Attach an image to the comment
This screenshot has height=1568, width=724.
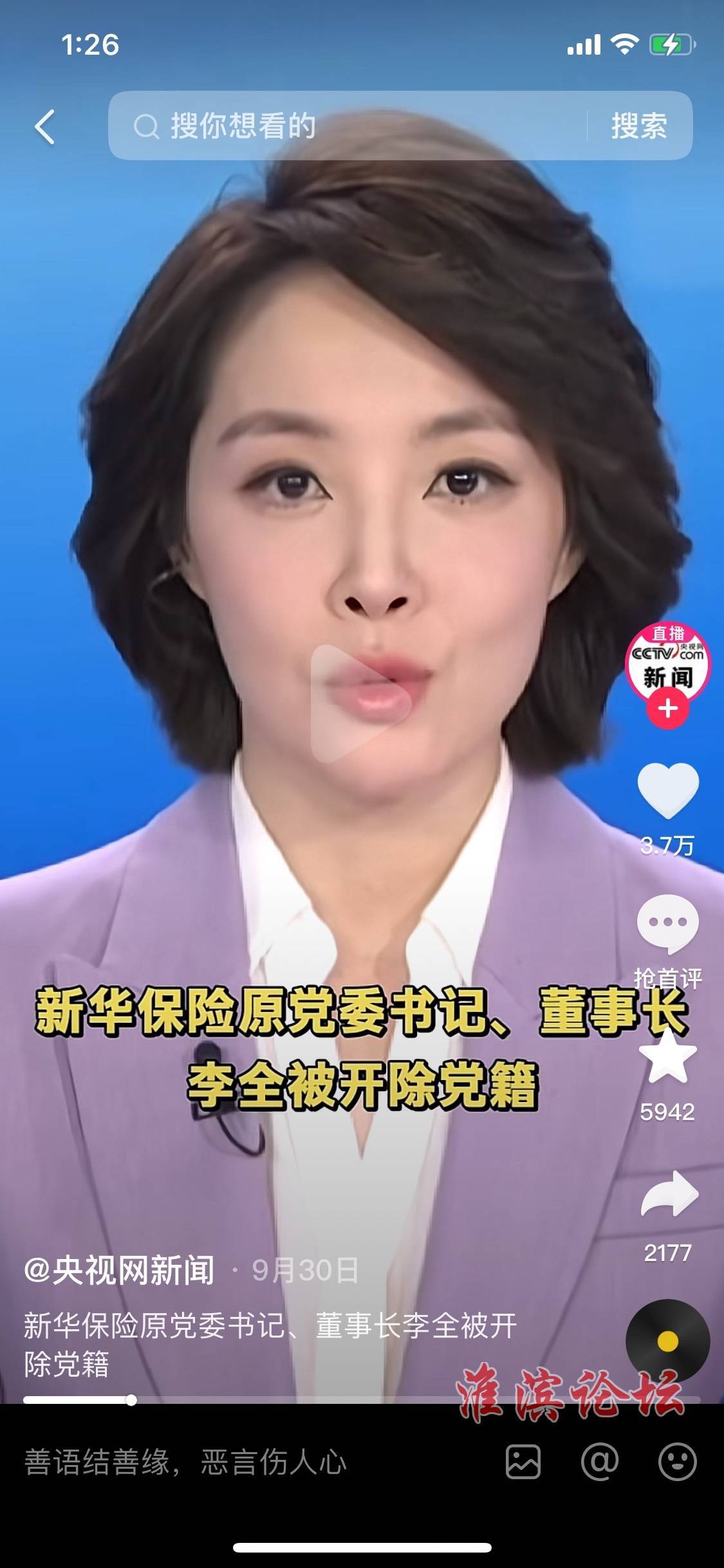click(x=523, y=1461)
